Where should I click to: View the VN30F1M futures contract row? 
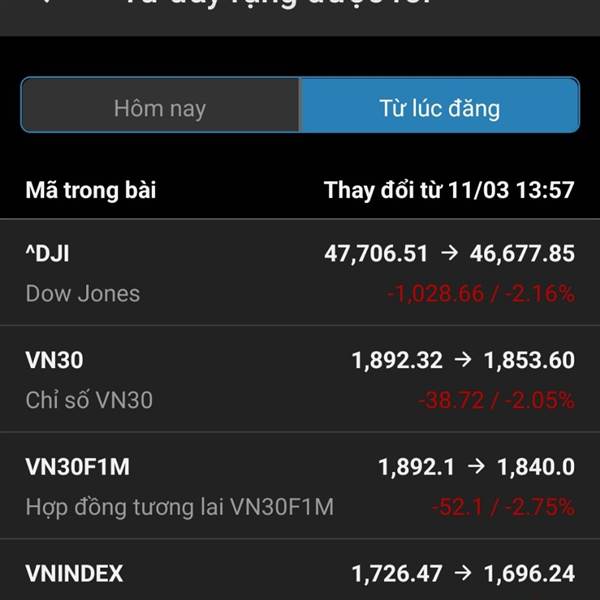click(x=300, y=486)
